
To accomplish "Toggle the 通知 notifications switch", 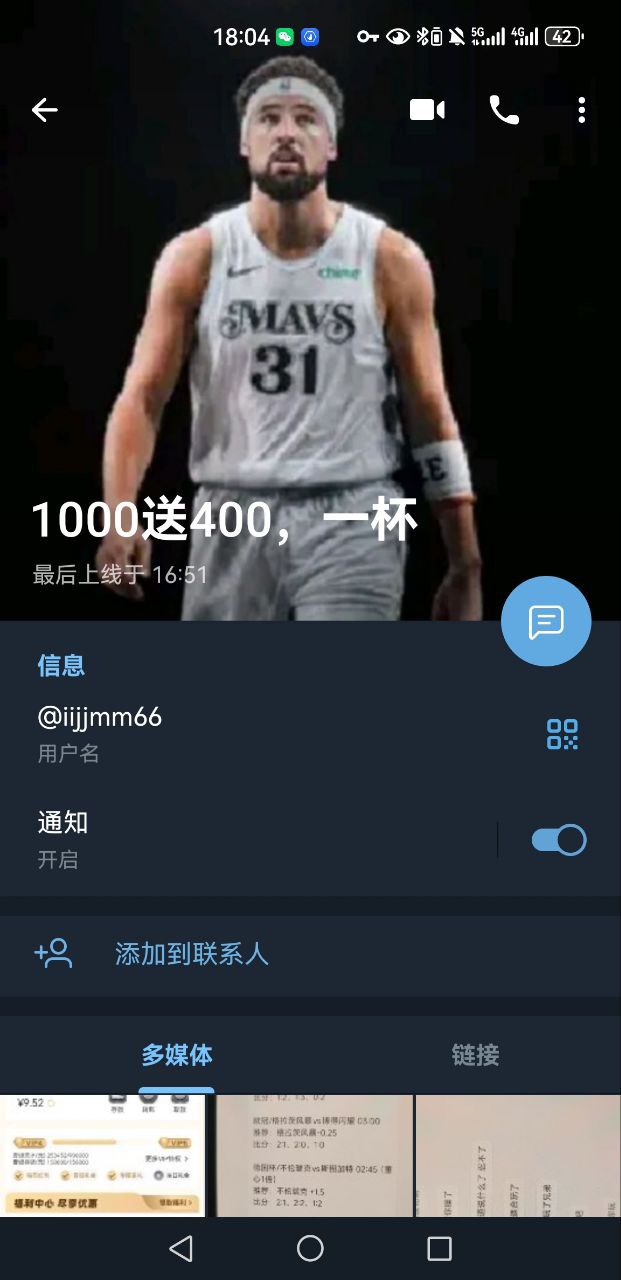I will (558, 840).
